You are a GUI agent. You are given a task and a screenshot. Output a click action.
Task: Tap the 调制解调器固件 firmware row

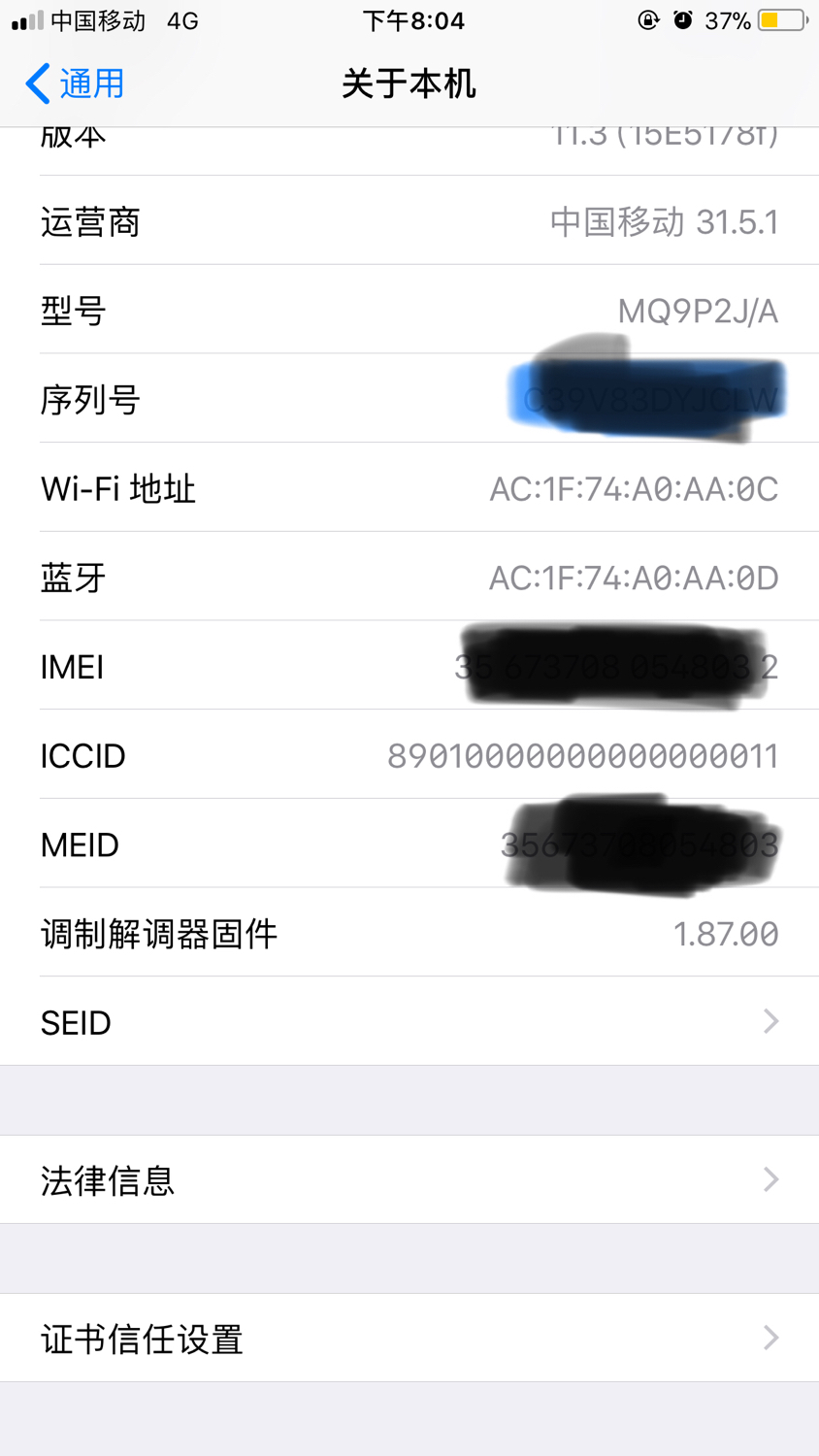[409, 932]
